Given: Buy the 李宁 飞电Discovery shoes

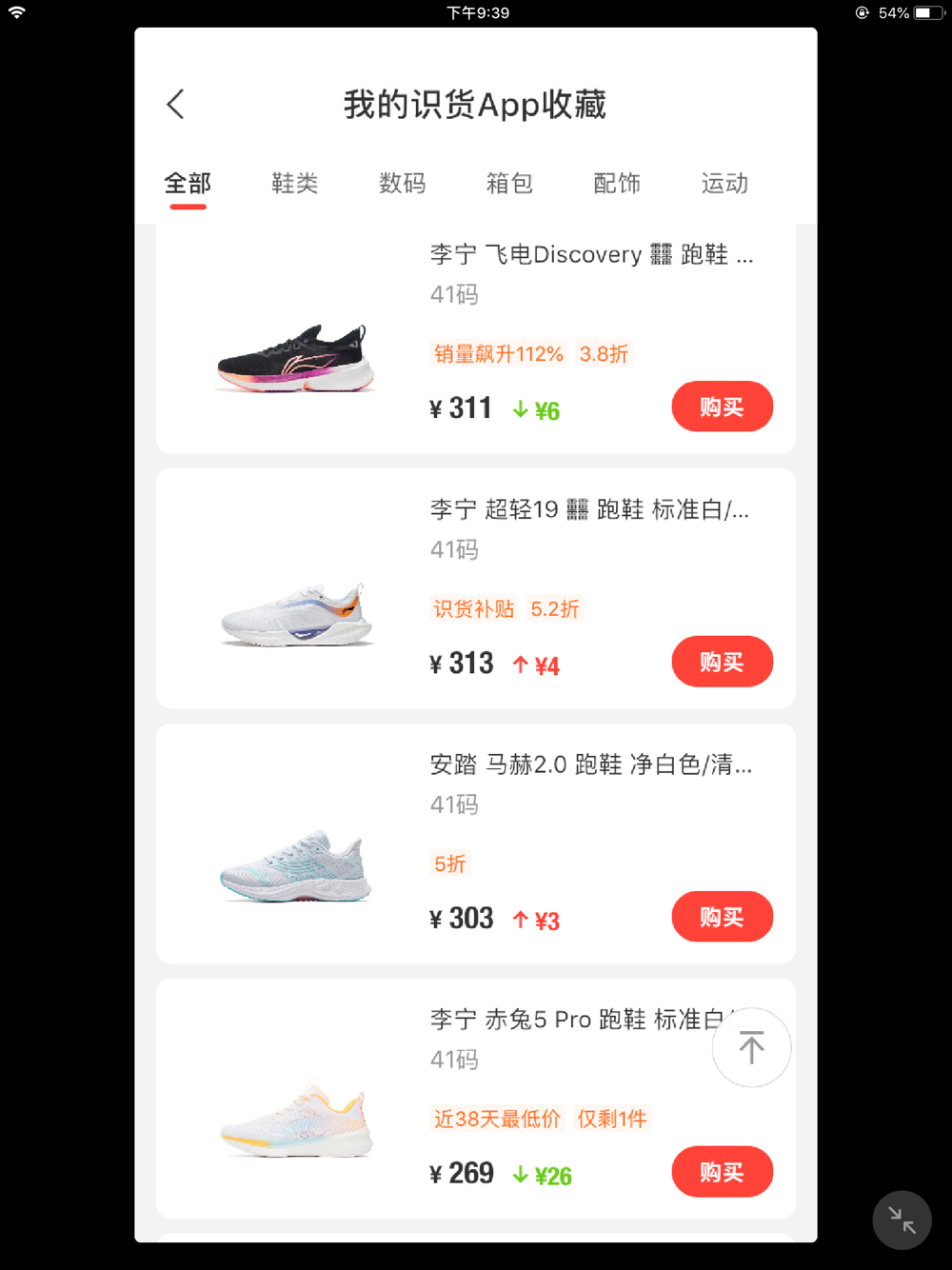Looking at the screenshot, I should [722, 407].
